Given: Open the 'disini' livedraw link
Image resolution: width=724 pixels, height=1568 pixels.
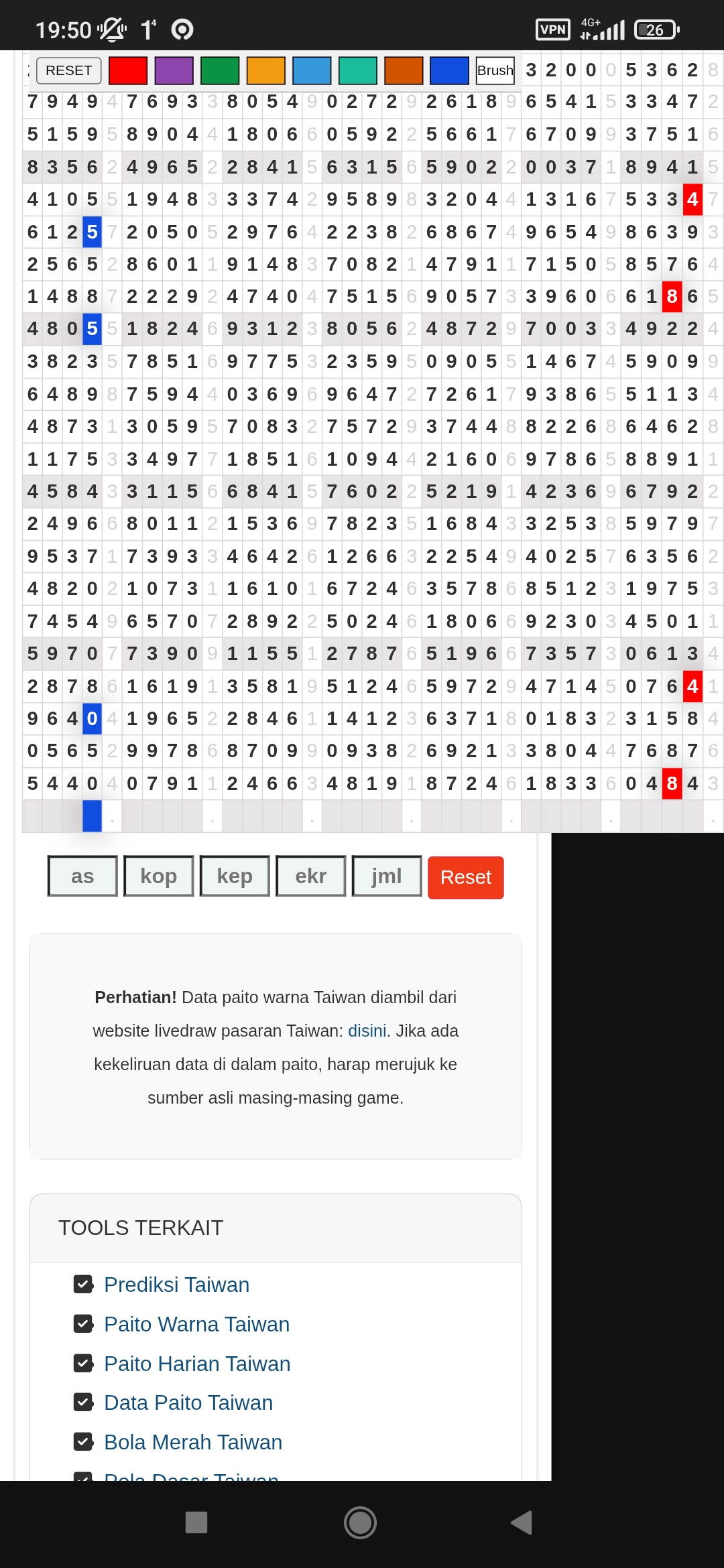Looking at the screenshot, I should pyautogui.click(x=367, y=1031).
